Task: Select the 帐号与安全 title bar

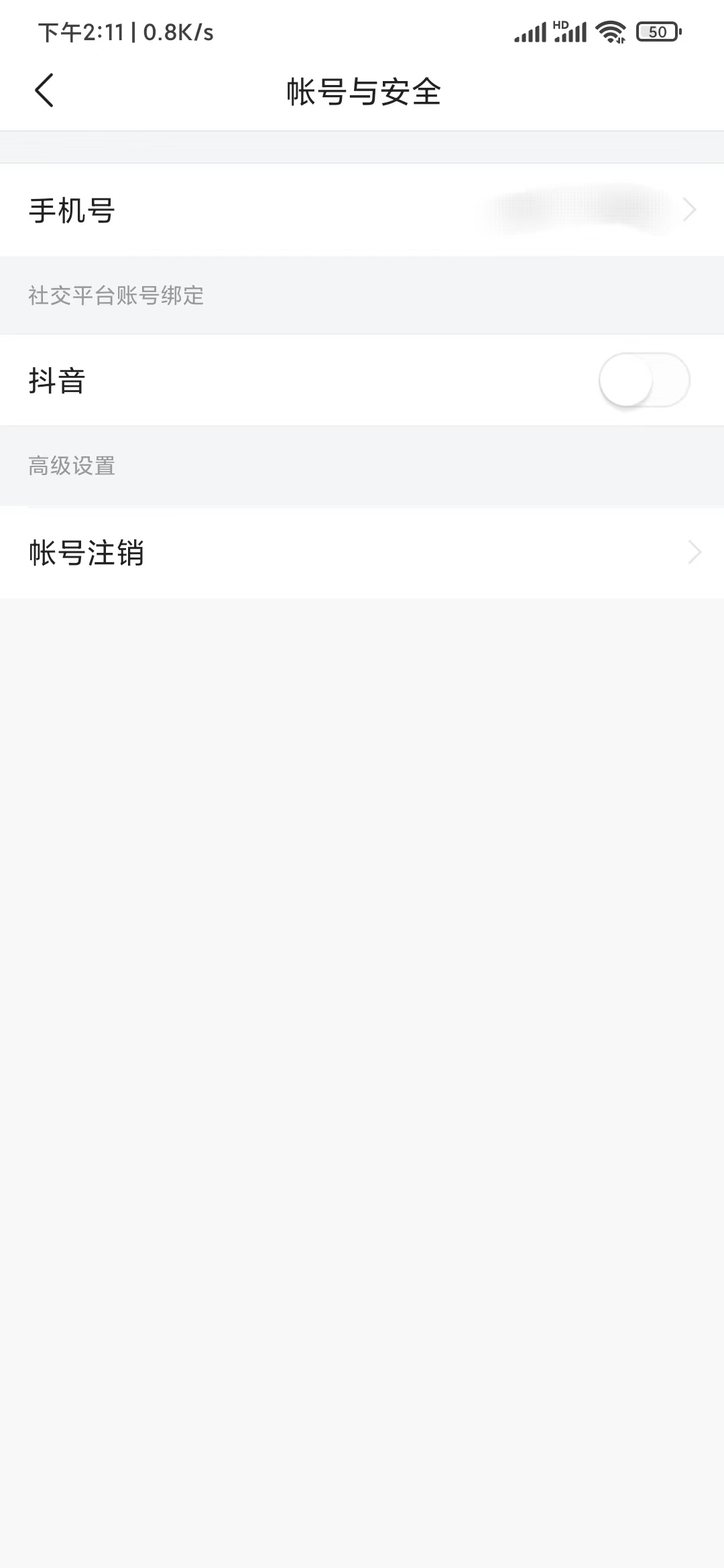Action: pos(362,91)
